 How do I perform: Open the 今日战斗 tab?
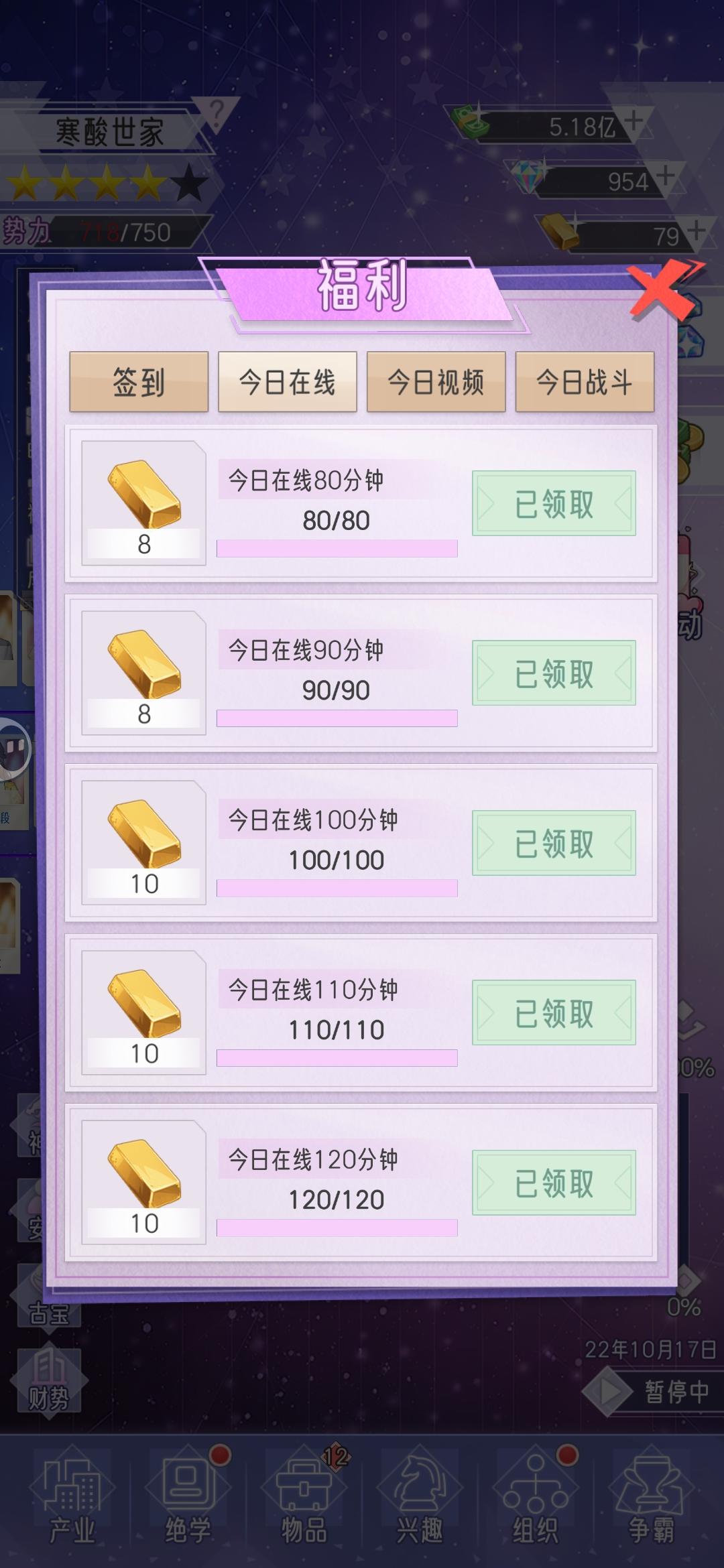[583, 382]
